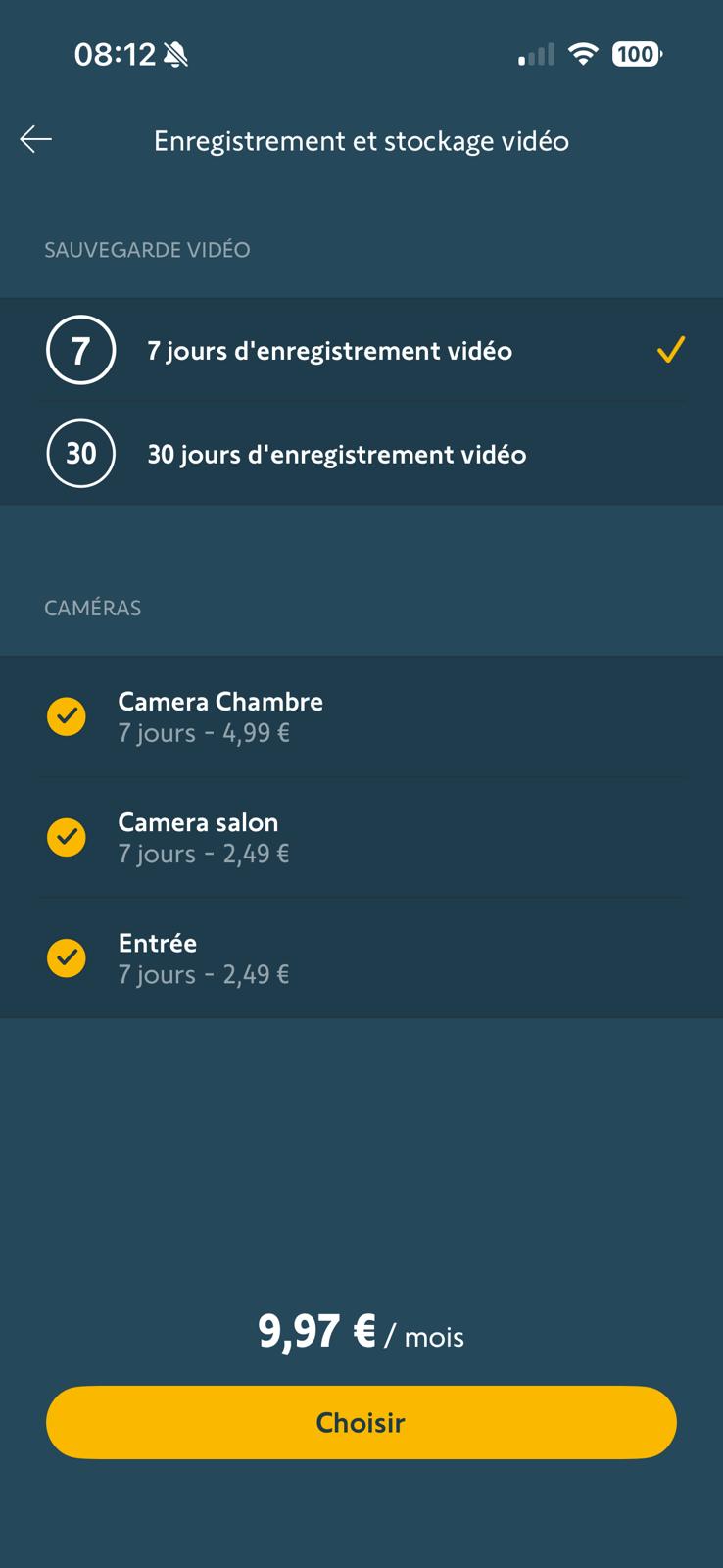Select 7 jours d'enregistrement vidéo
723x1568 pixels.
[329, 351]
